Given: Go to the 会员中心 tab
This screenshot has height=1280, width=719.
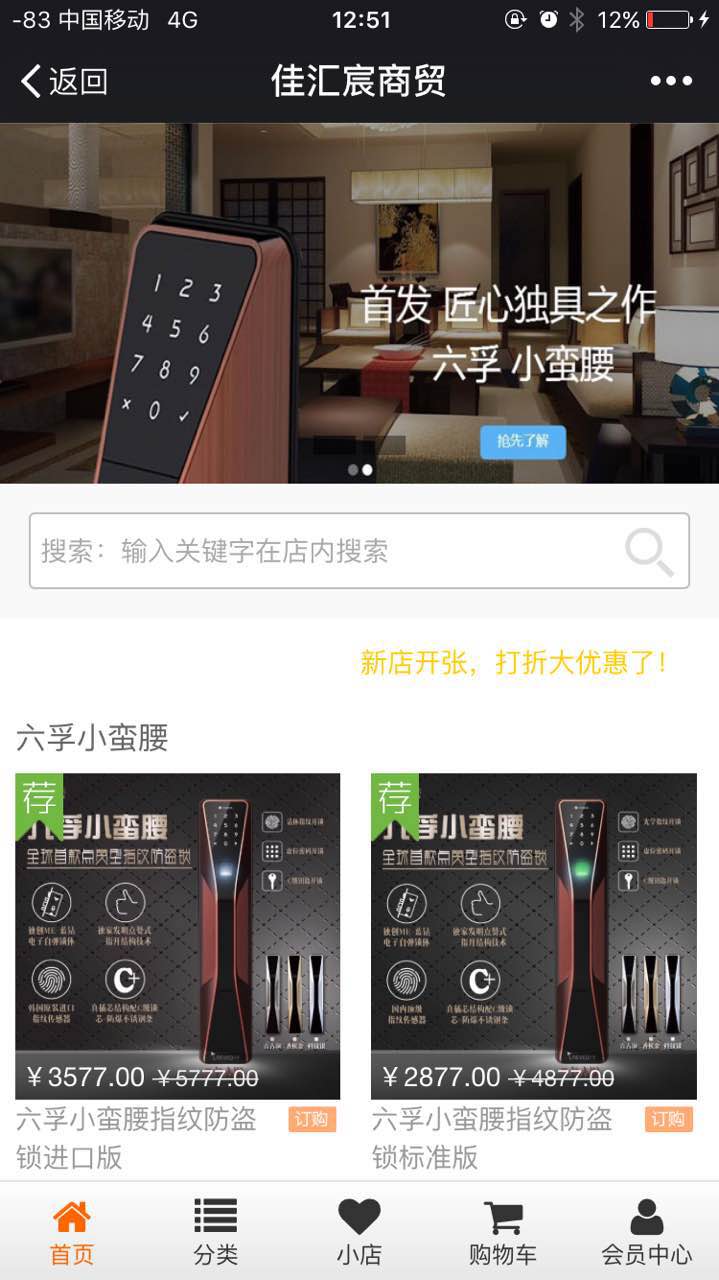Looking at the screenshot, I should (x=647, y=1232).
